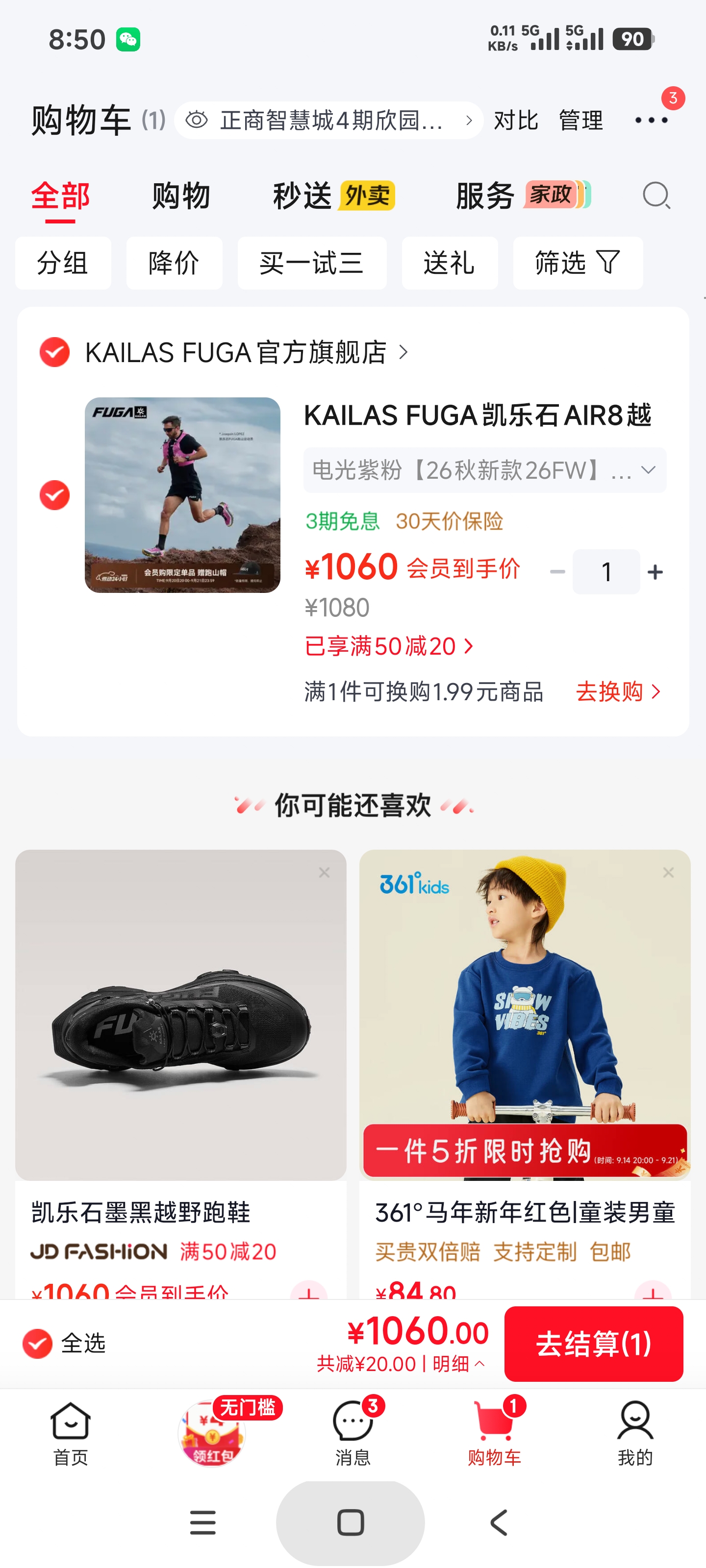Open the 已享满50减20 promotion details
Screen dimensions: 706x1568
pos(389,646)
